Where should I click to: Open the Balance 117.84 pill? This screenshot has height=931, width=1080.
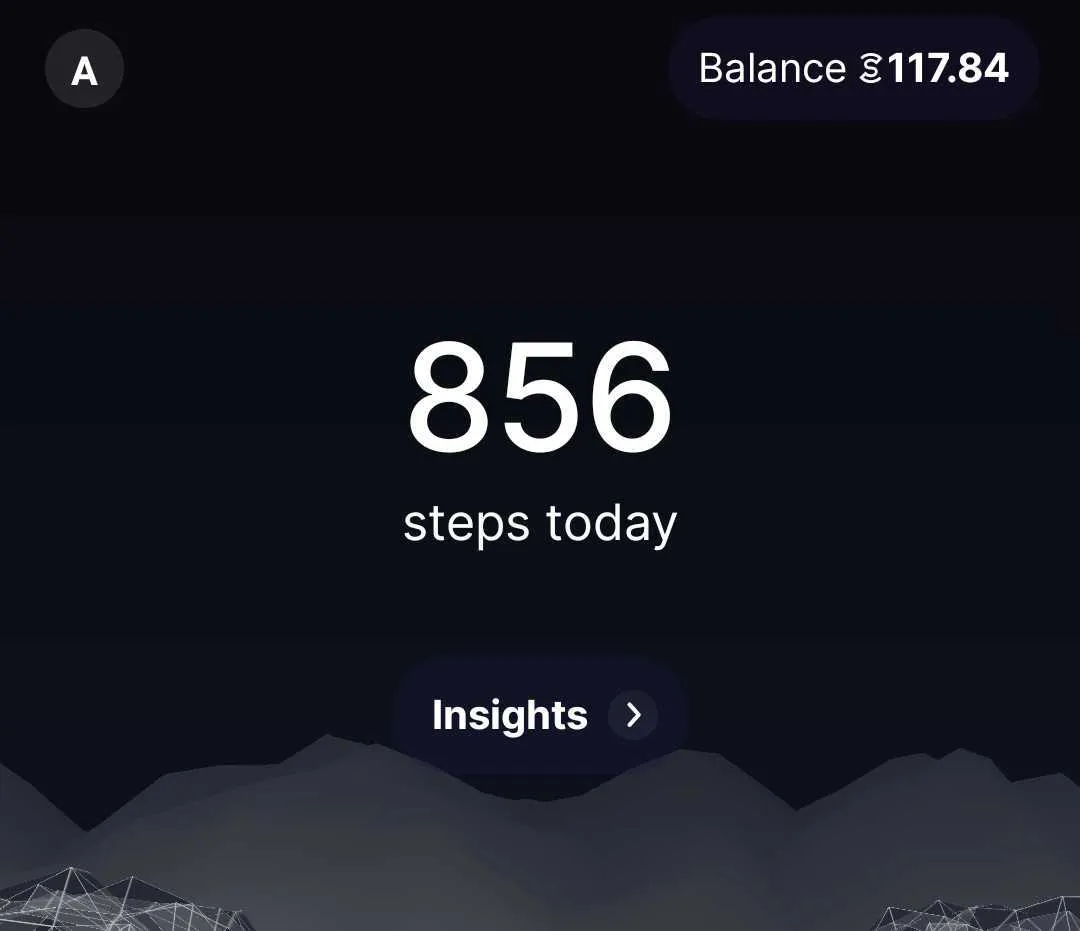point(853,68)
